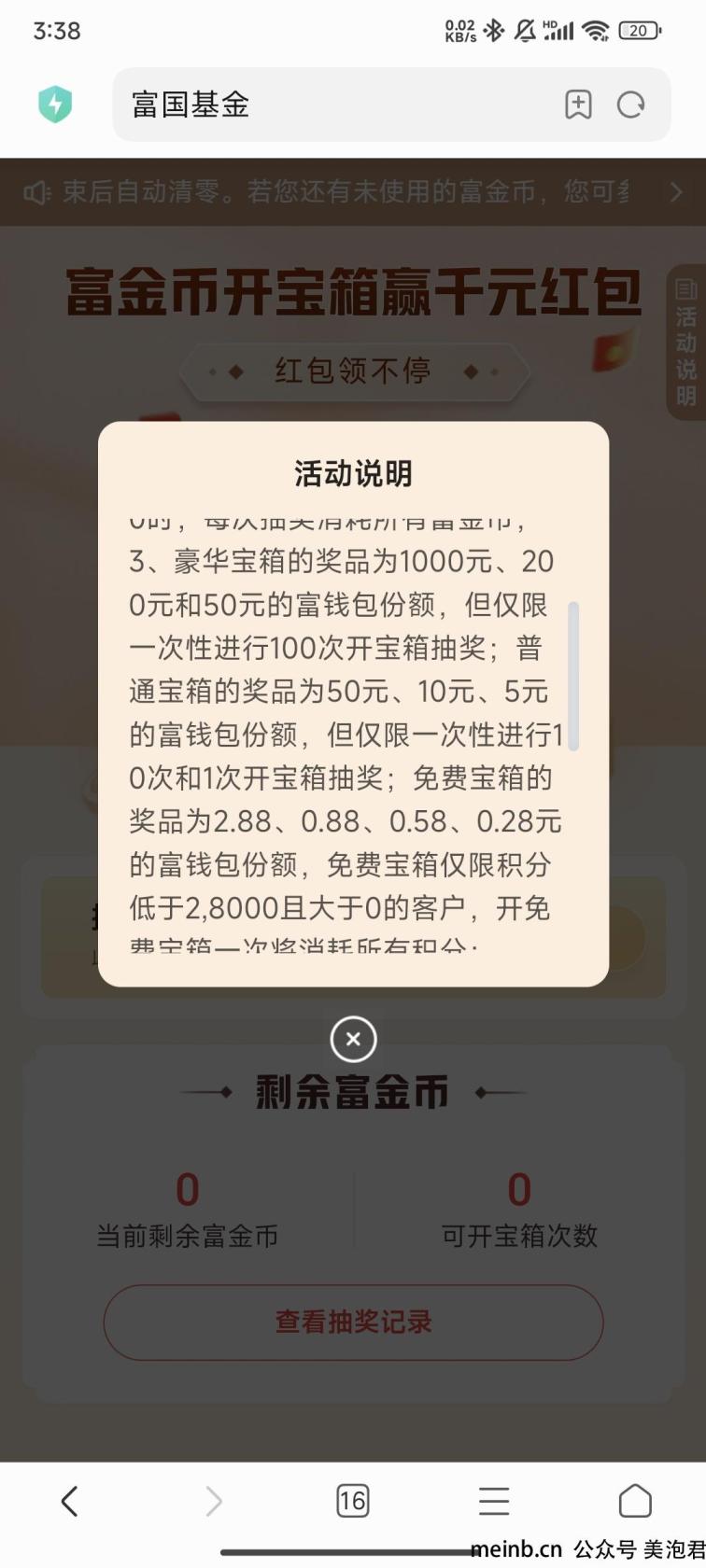Image resolution: width=706 pixels, height=1568 pixels.
Task: Bookmark this page
Action: click(578, 105)
